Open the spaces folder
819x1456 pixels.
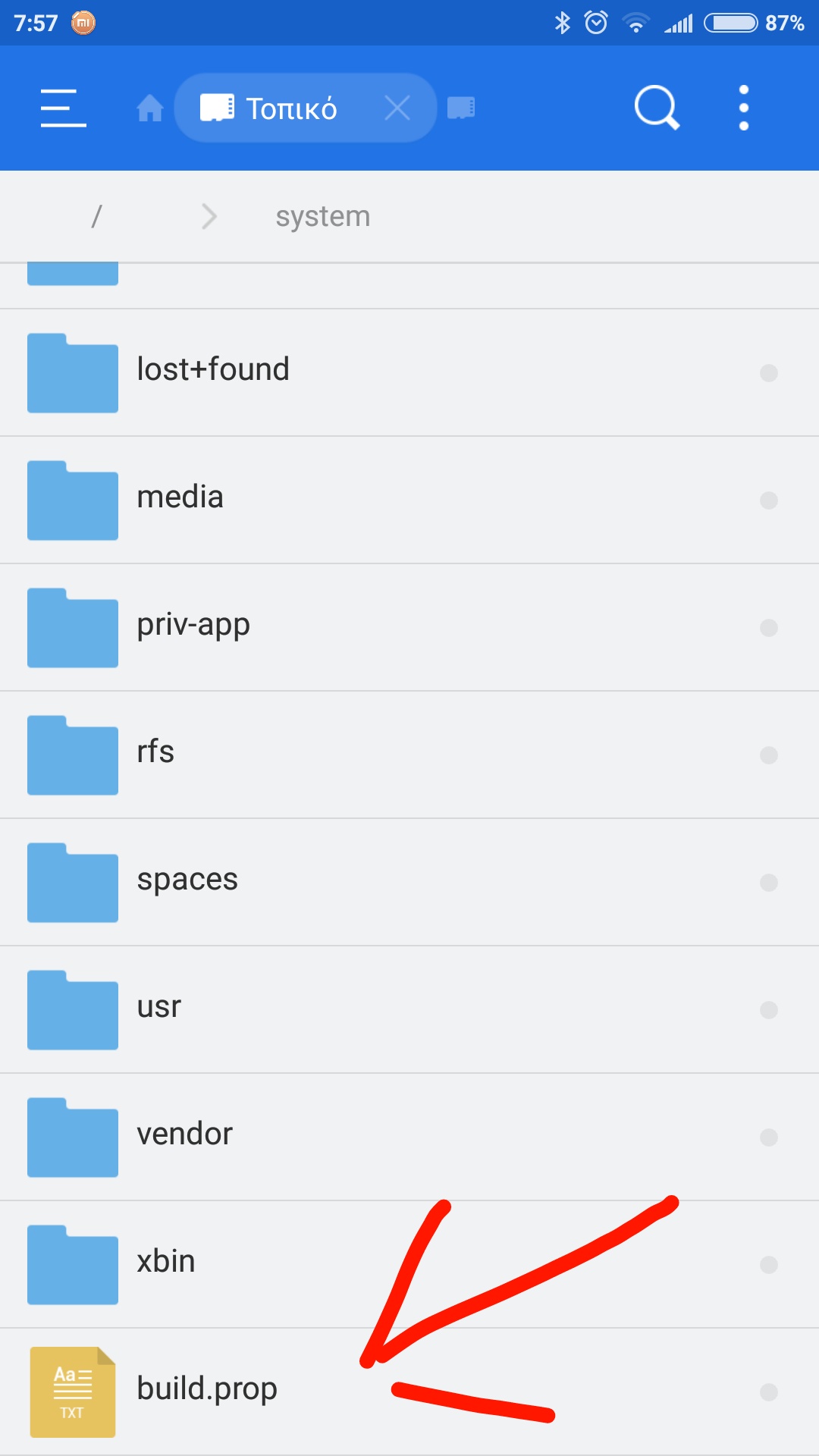coord(187,880)
